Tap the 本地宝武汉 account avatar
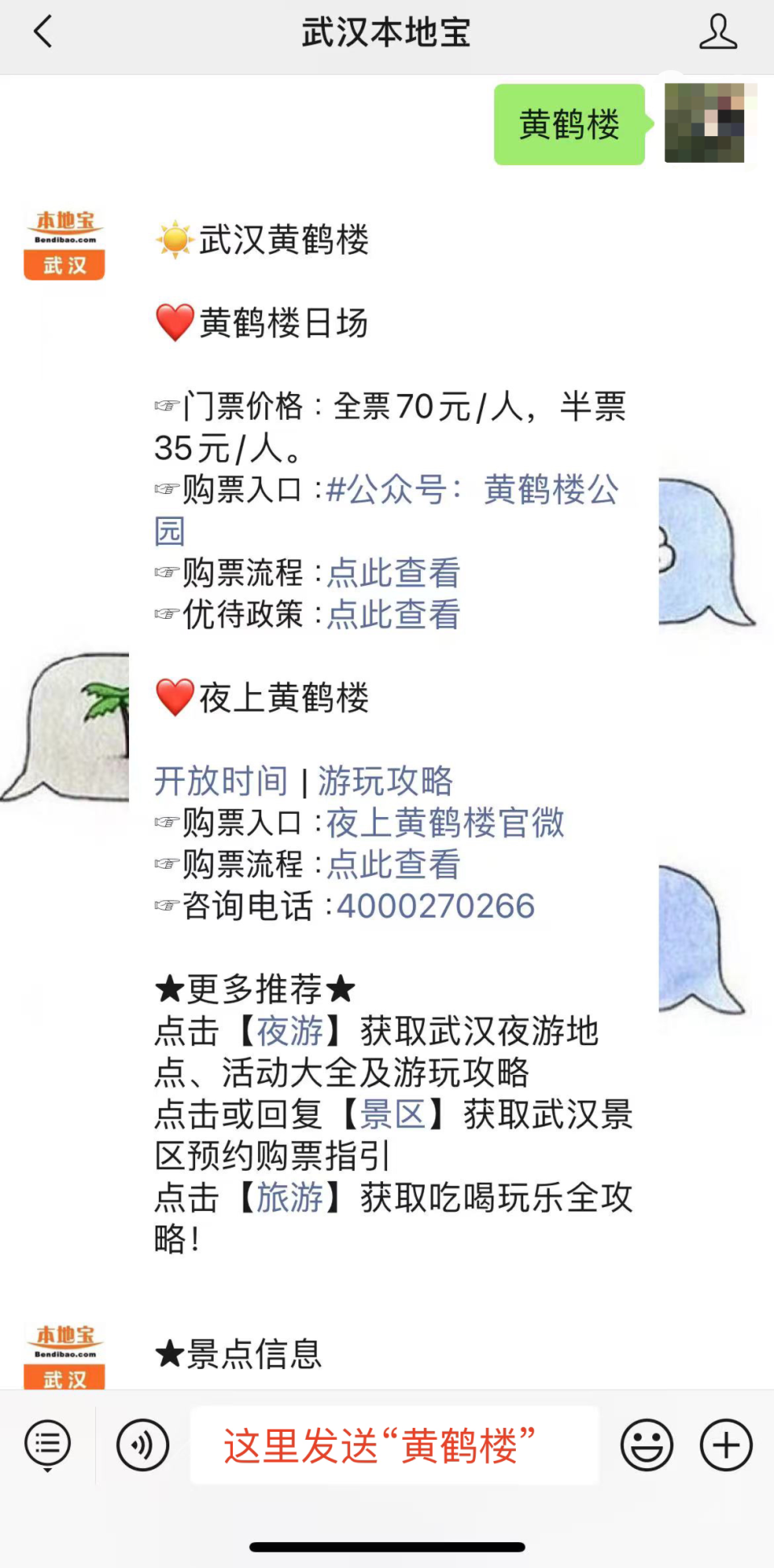 pos(64,242)
